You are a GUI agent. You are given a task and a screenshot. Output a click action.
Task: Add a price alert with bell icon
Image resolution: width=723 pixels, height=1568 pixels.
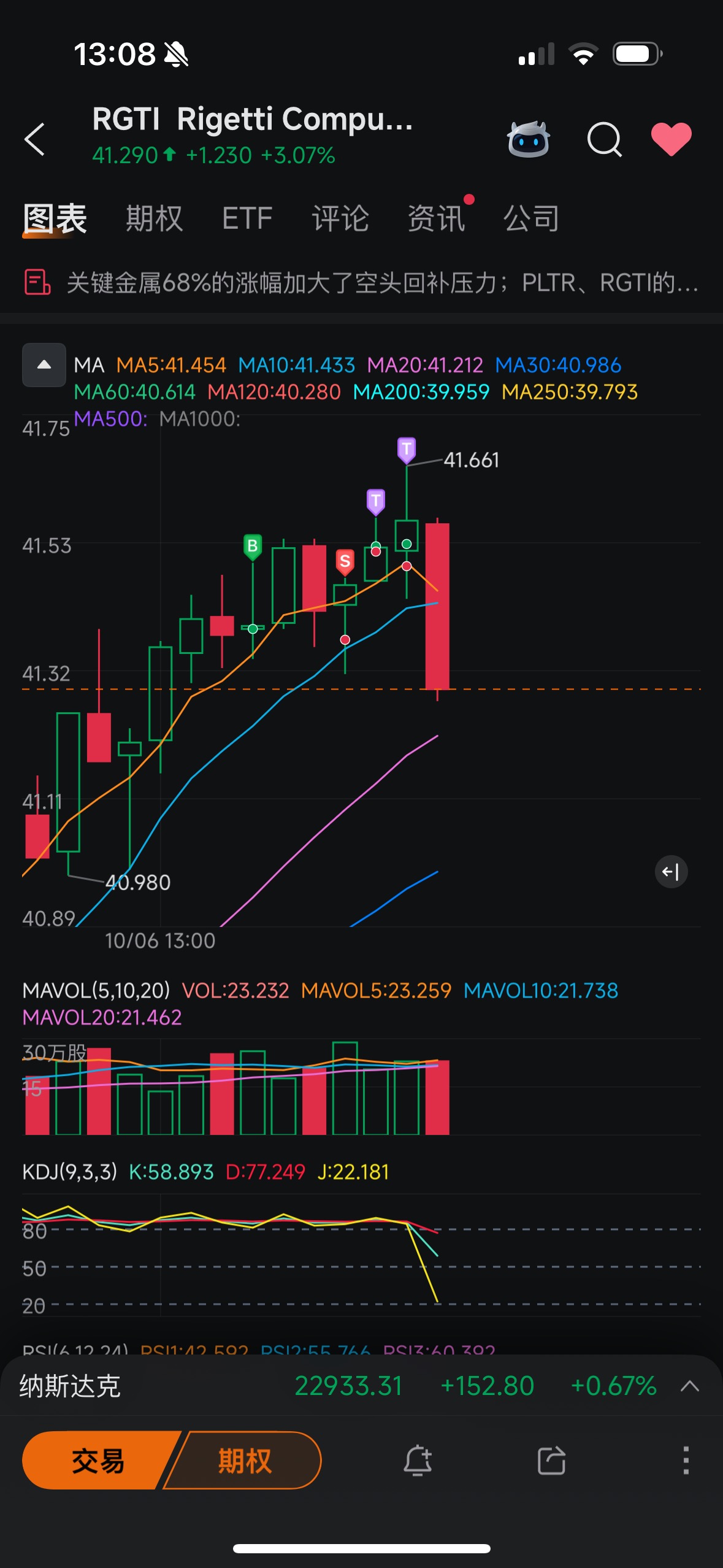418,1460
